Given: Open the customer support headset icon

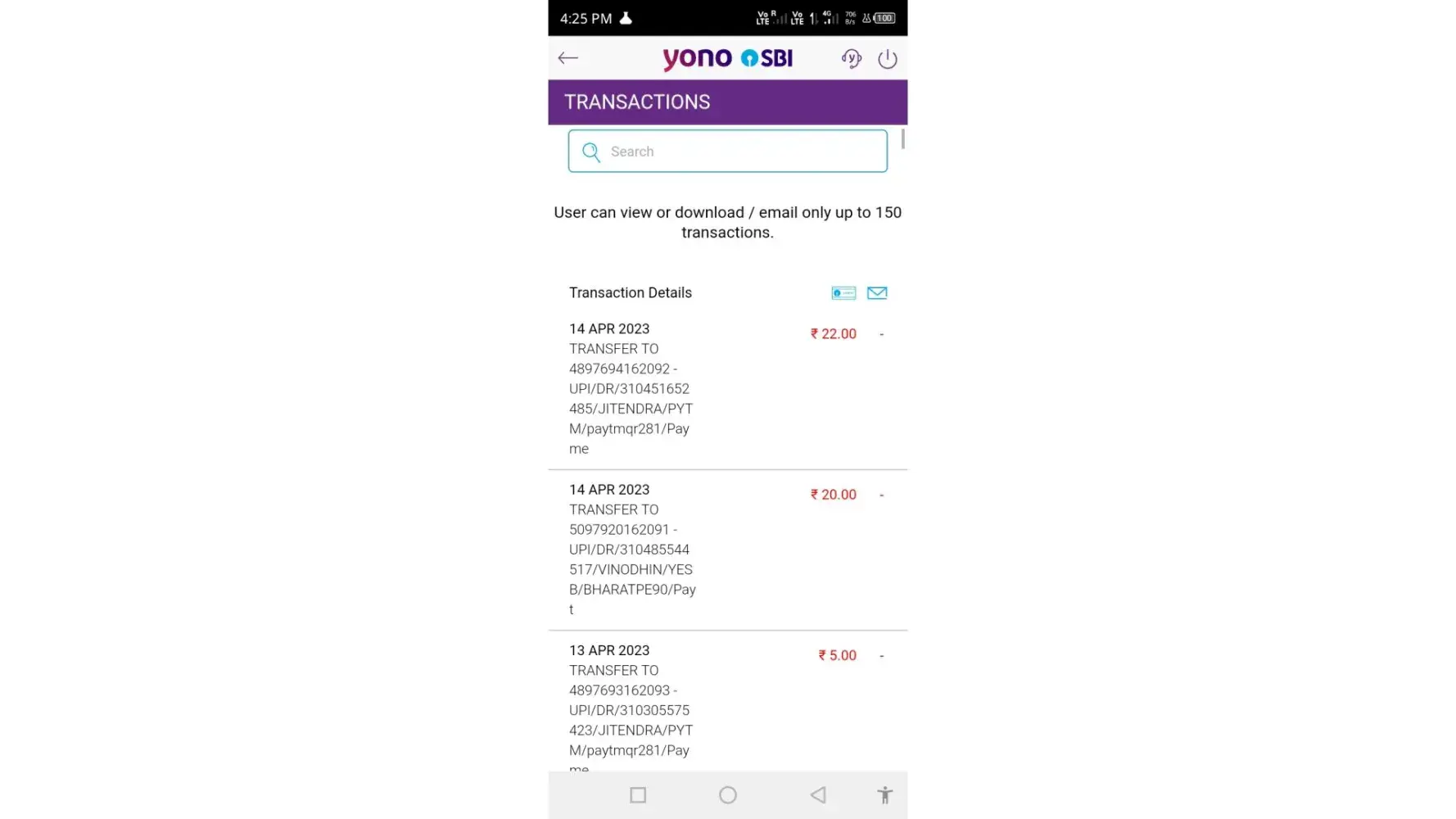Looking at the screenshot, I should [851, 58].
